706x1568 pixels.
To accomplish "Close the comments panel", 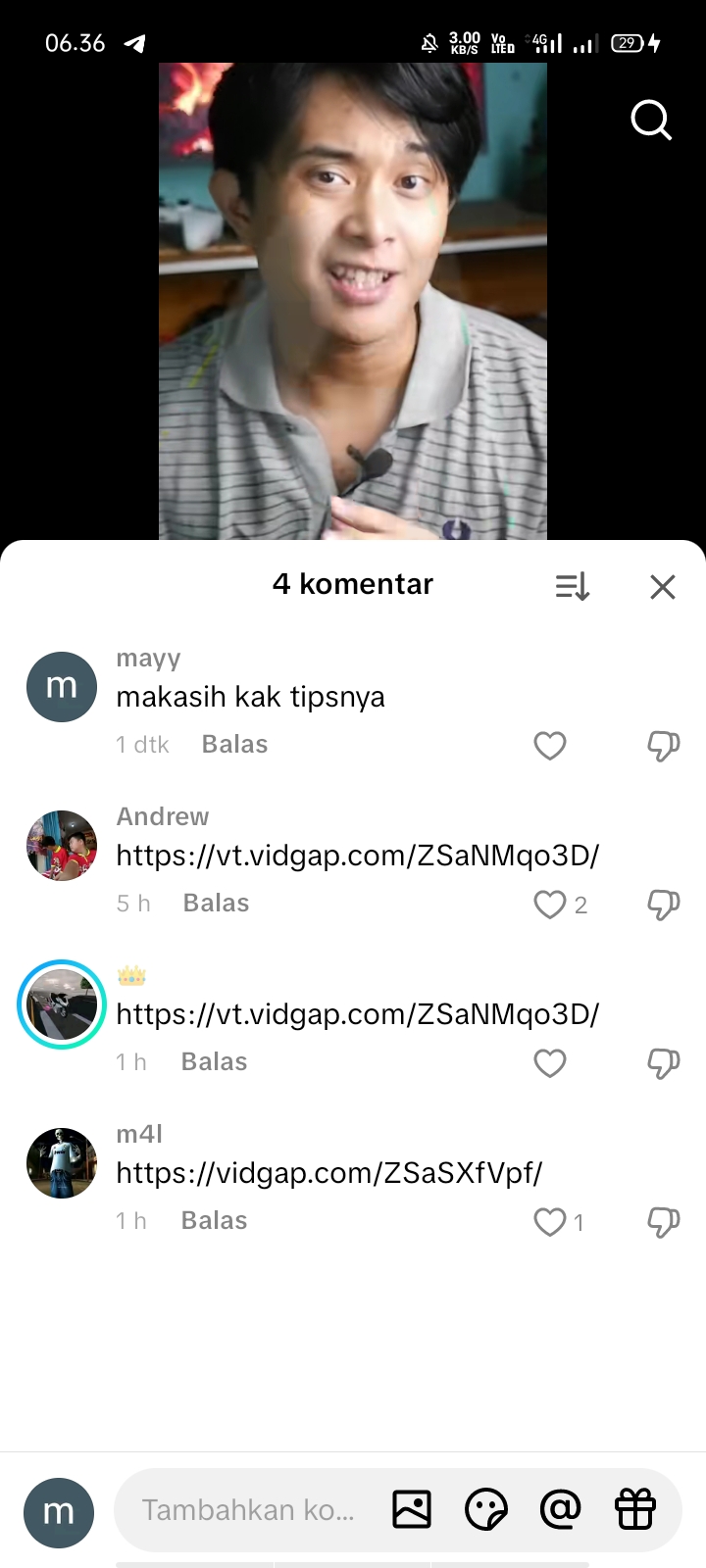I will 663,586.
